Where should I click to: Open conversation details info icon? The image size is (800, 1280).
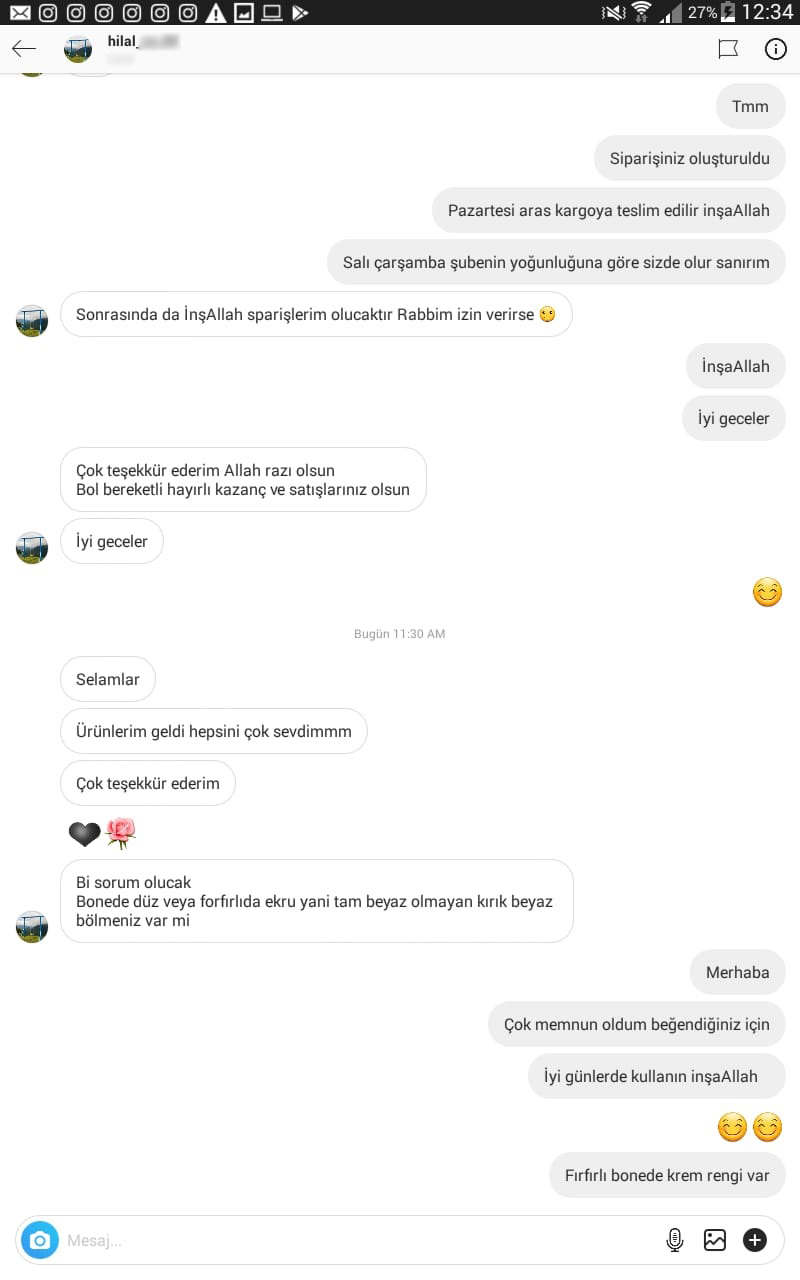(776, 49)
